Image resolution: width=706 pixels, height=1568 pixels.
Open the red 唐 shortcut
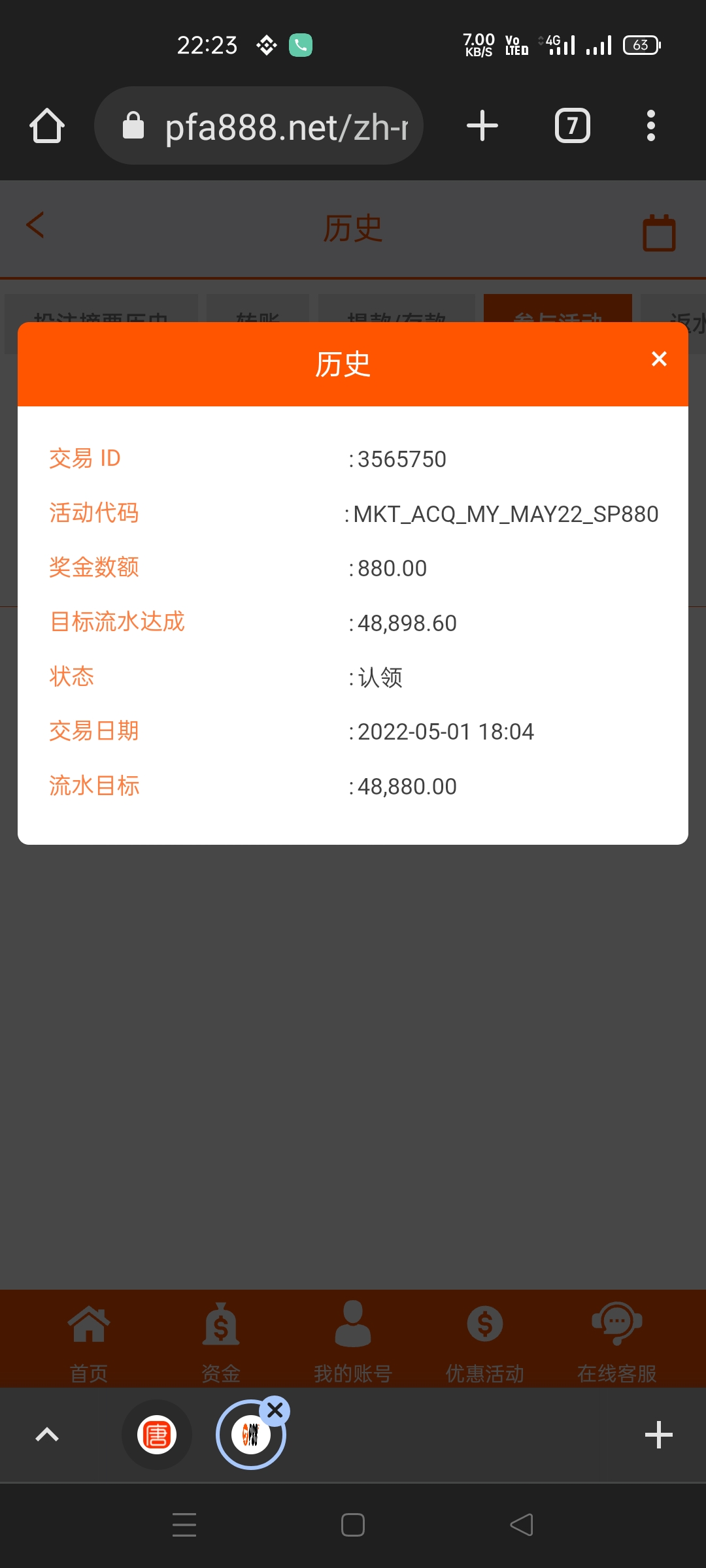157,1435
